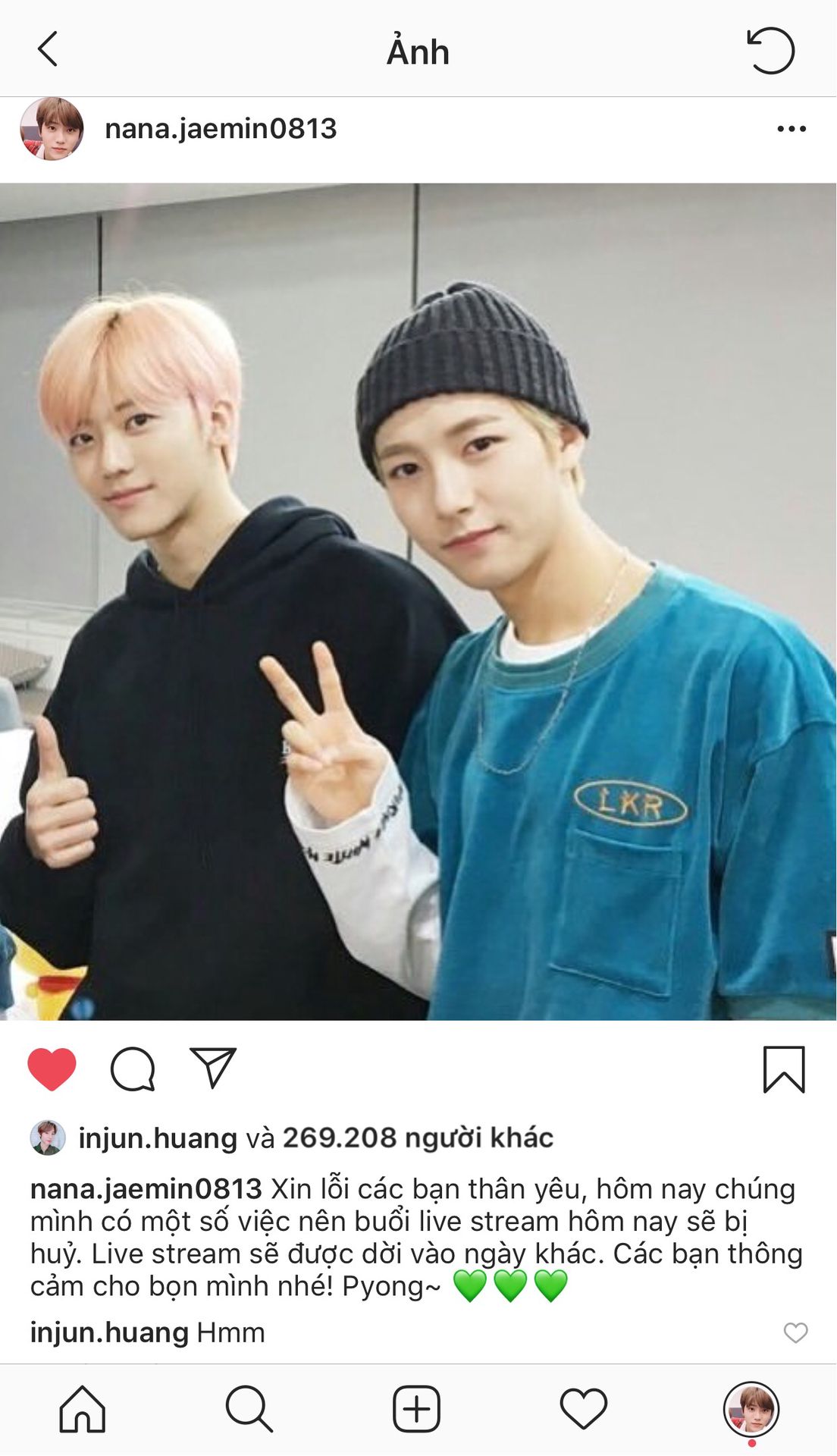This screenshot has width=837, height=1456.
Task: Open the three-dot post options menu
Action: click(x=792, y=129)
